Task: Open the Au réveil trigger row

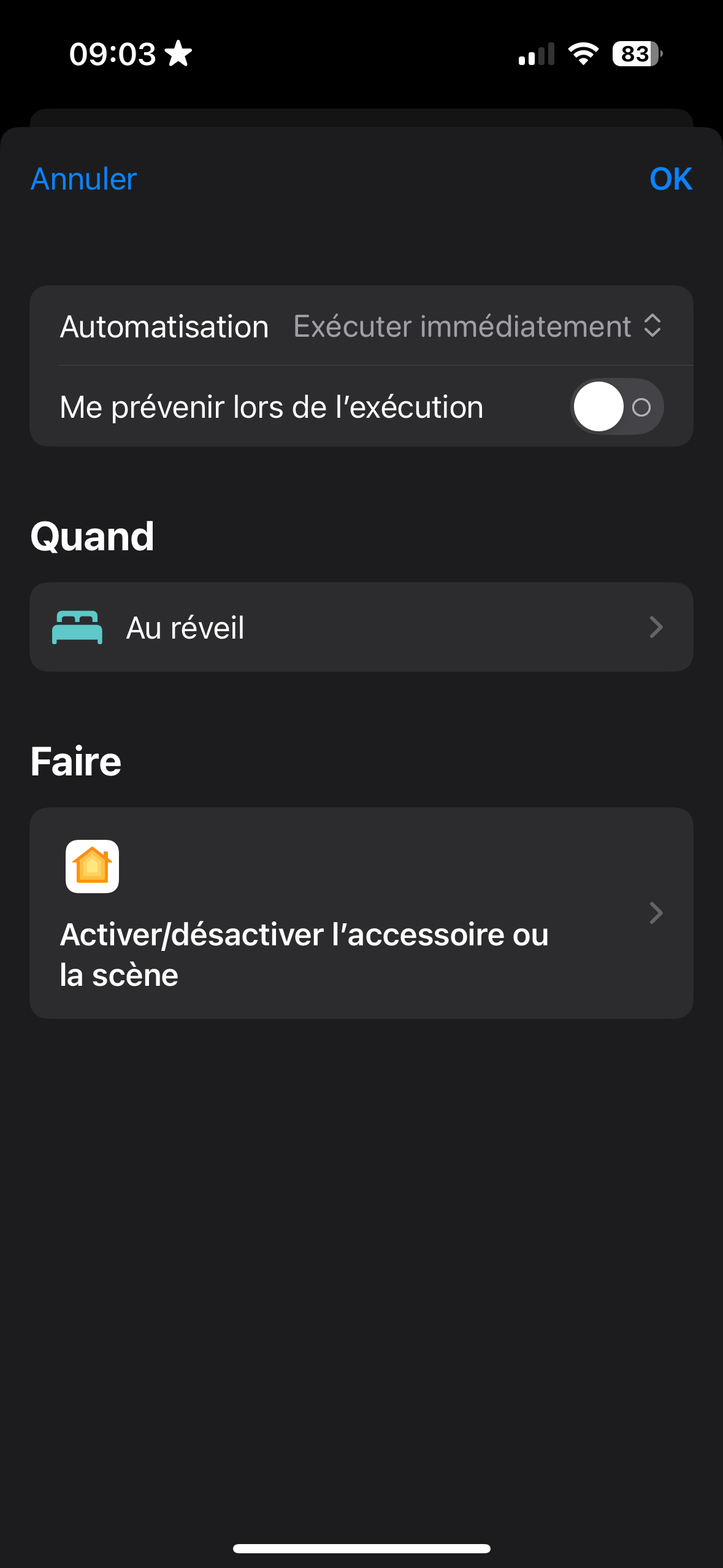Action: pos(361,627)
